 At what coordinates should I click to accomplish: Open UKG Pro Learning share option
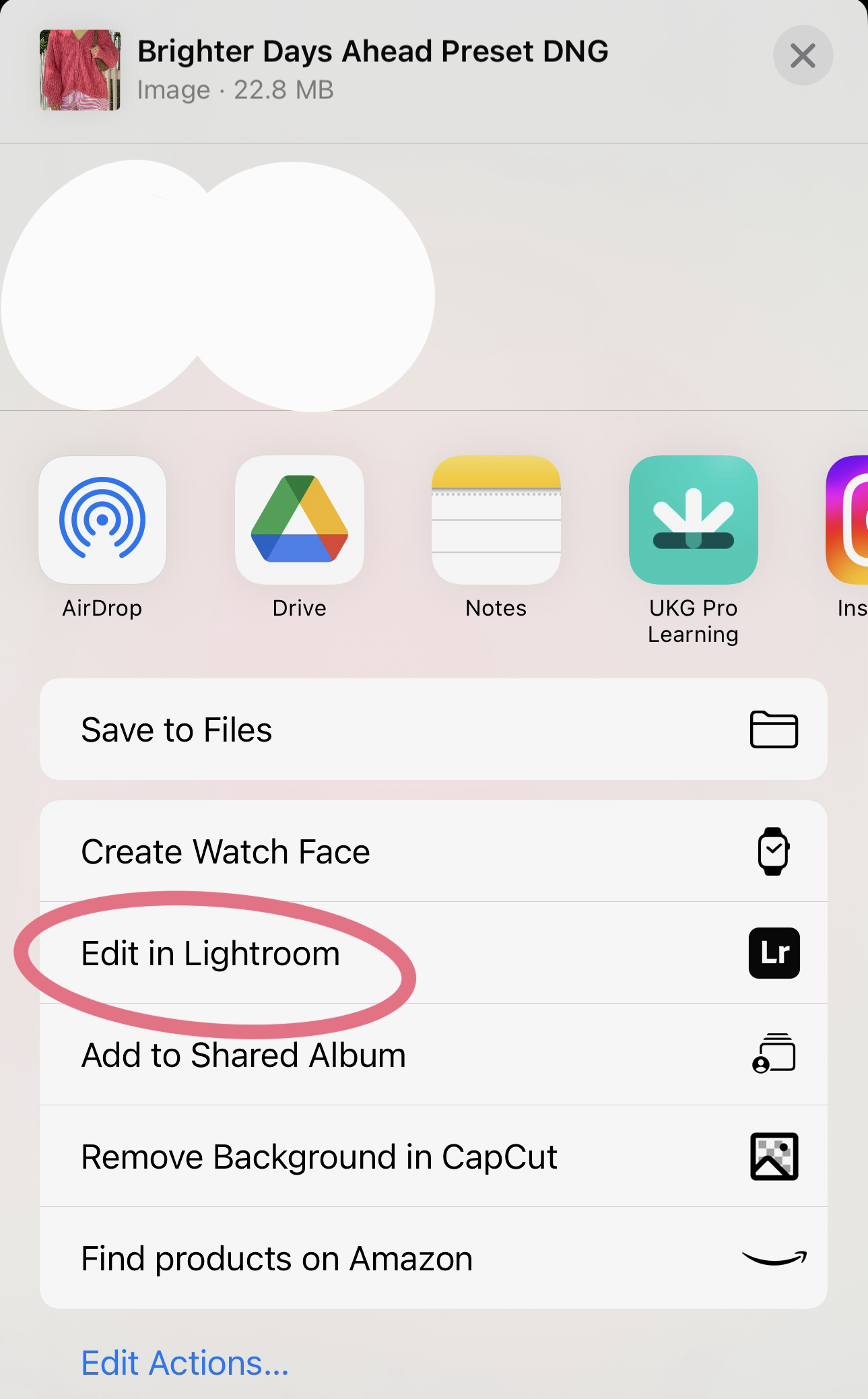coord(693,521)
